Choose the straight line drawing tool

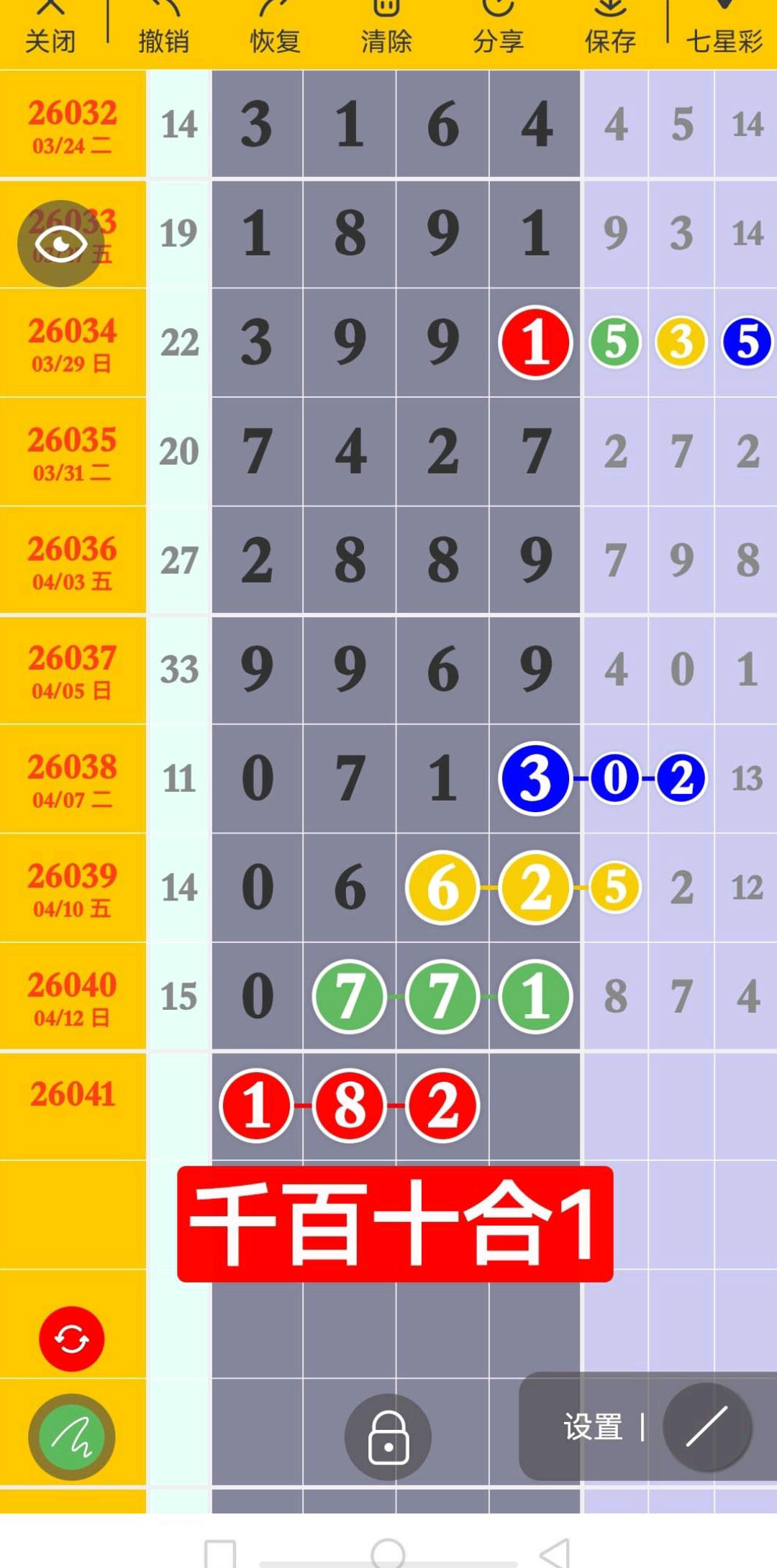pyautogui.click(x=707, y=1427)
